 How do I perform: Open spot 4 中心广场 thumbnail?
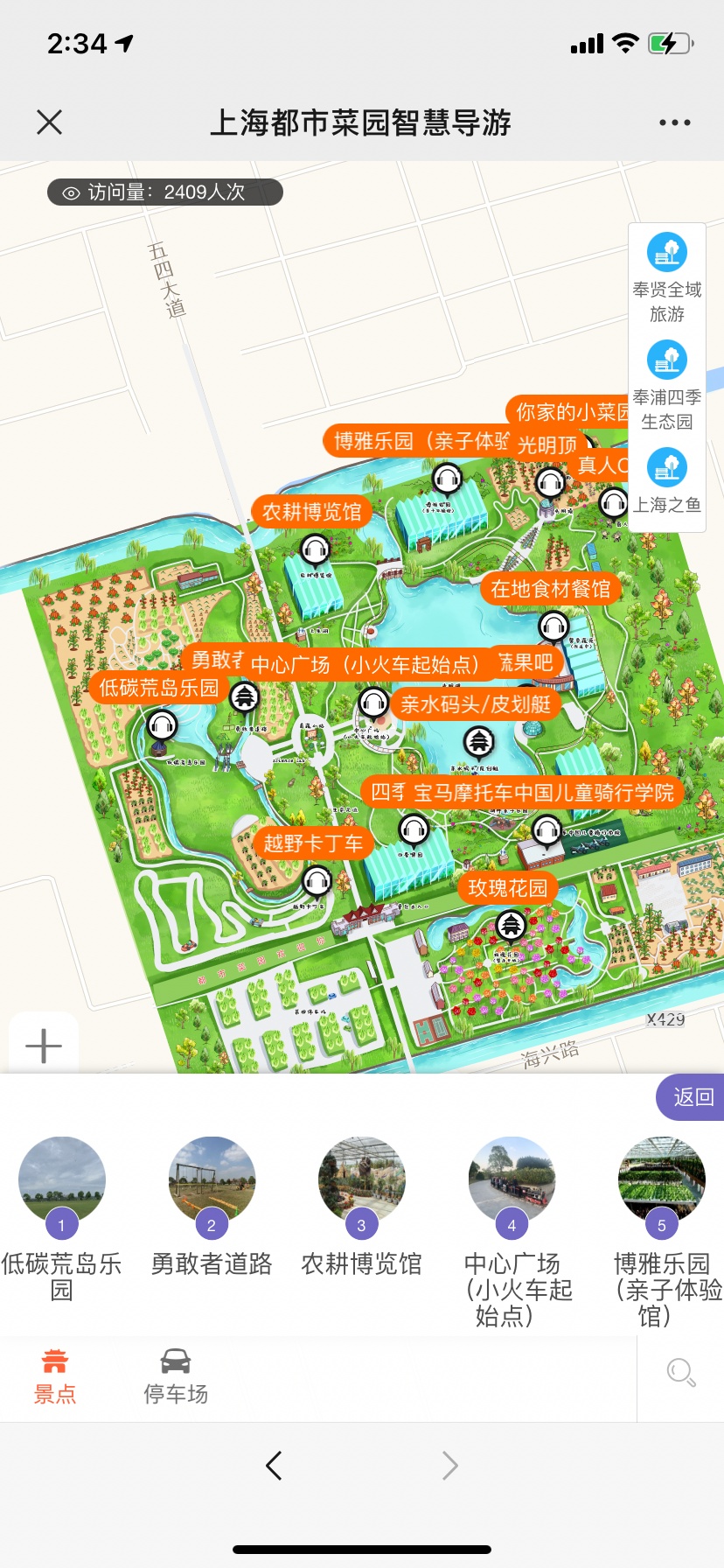tap(512, 1181)
